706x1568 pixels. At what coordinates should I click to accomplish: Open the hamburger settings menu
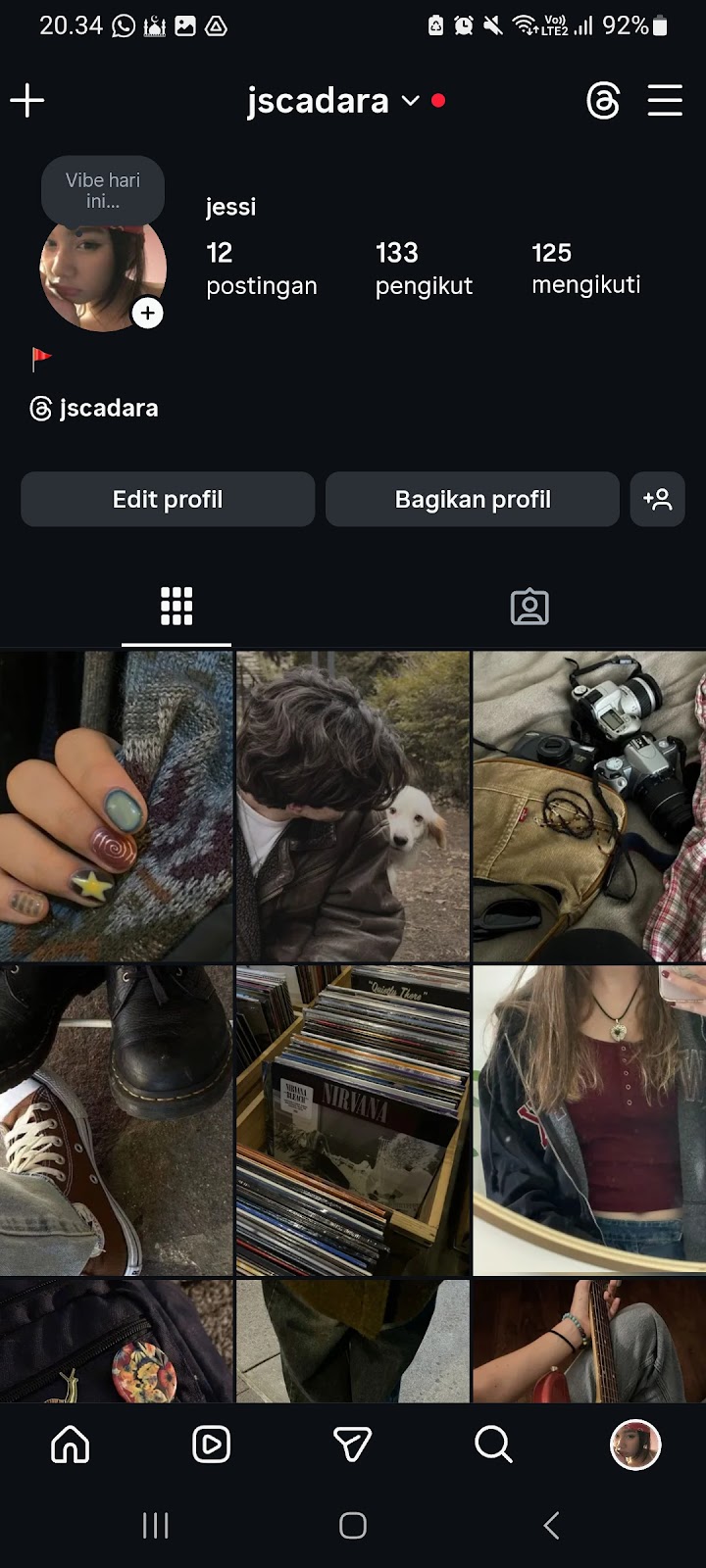coord(665,100)
